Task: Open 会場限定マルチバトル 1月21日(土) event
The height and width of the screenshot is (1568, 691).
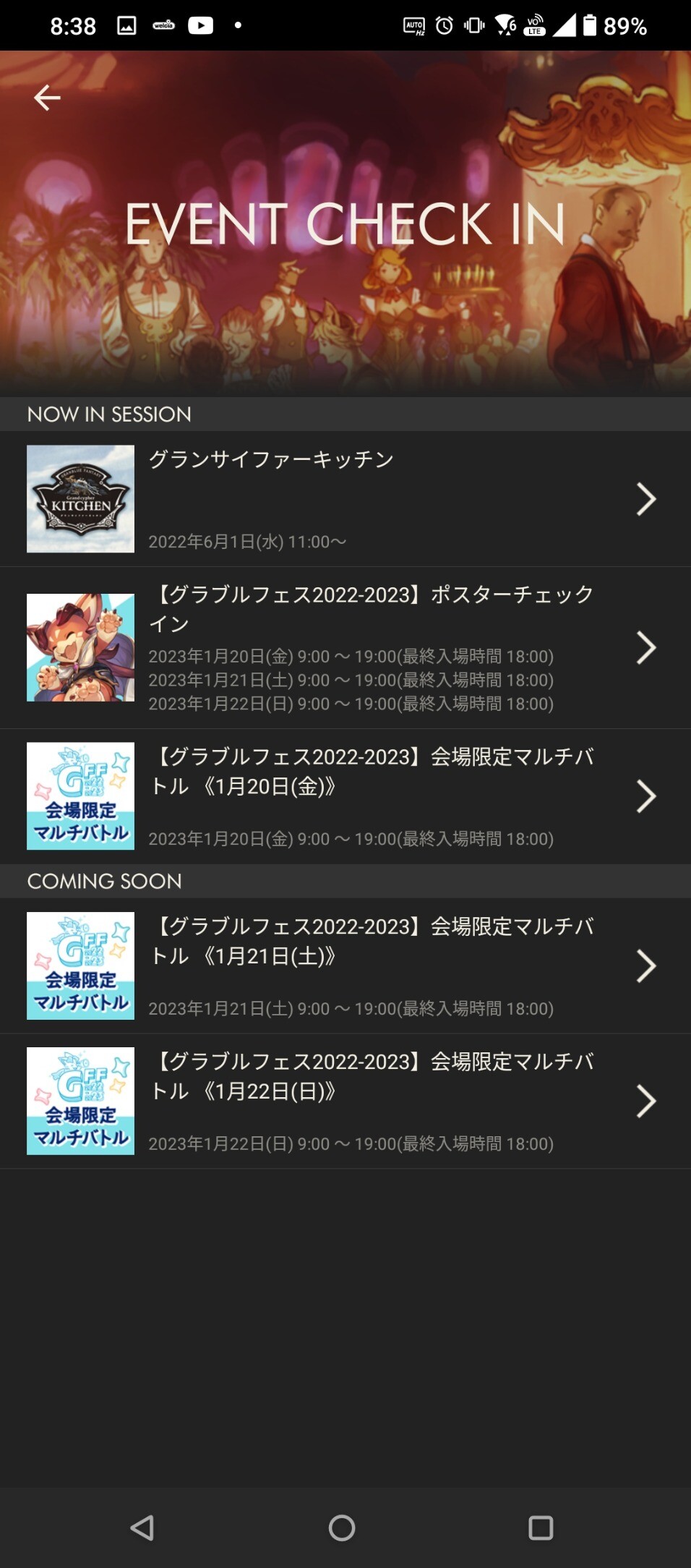Action: pyautogui.click(x=345, y=966)
